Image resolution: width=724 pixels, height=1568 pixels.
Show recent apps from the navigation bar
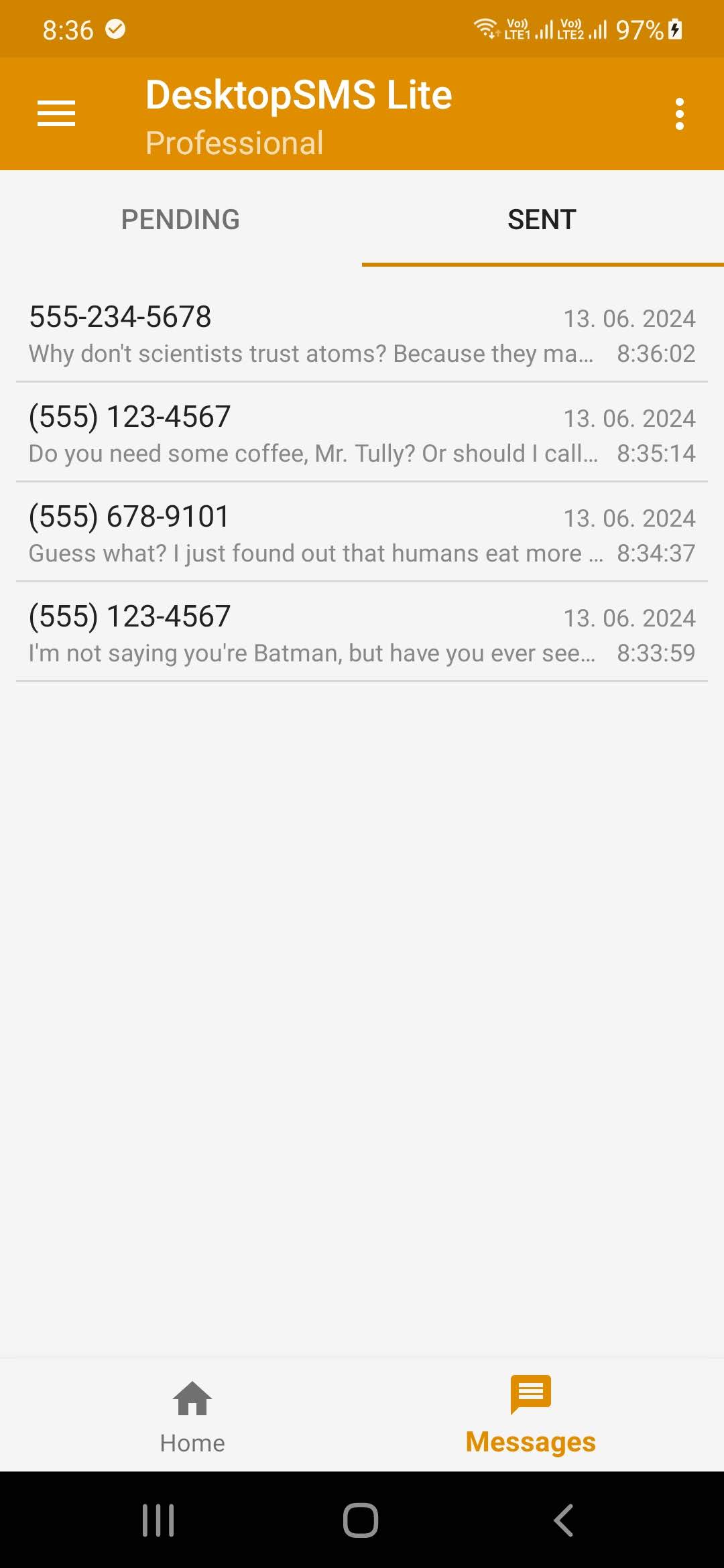[158, 1520]
